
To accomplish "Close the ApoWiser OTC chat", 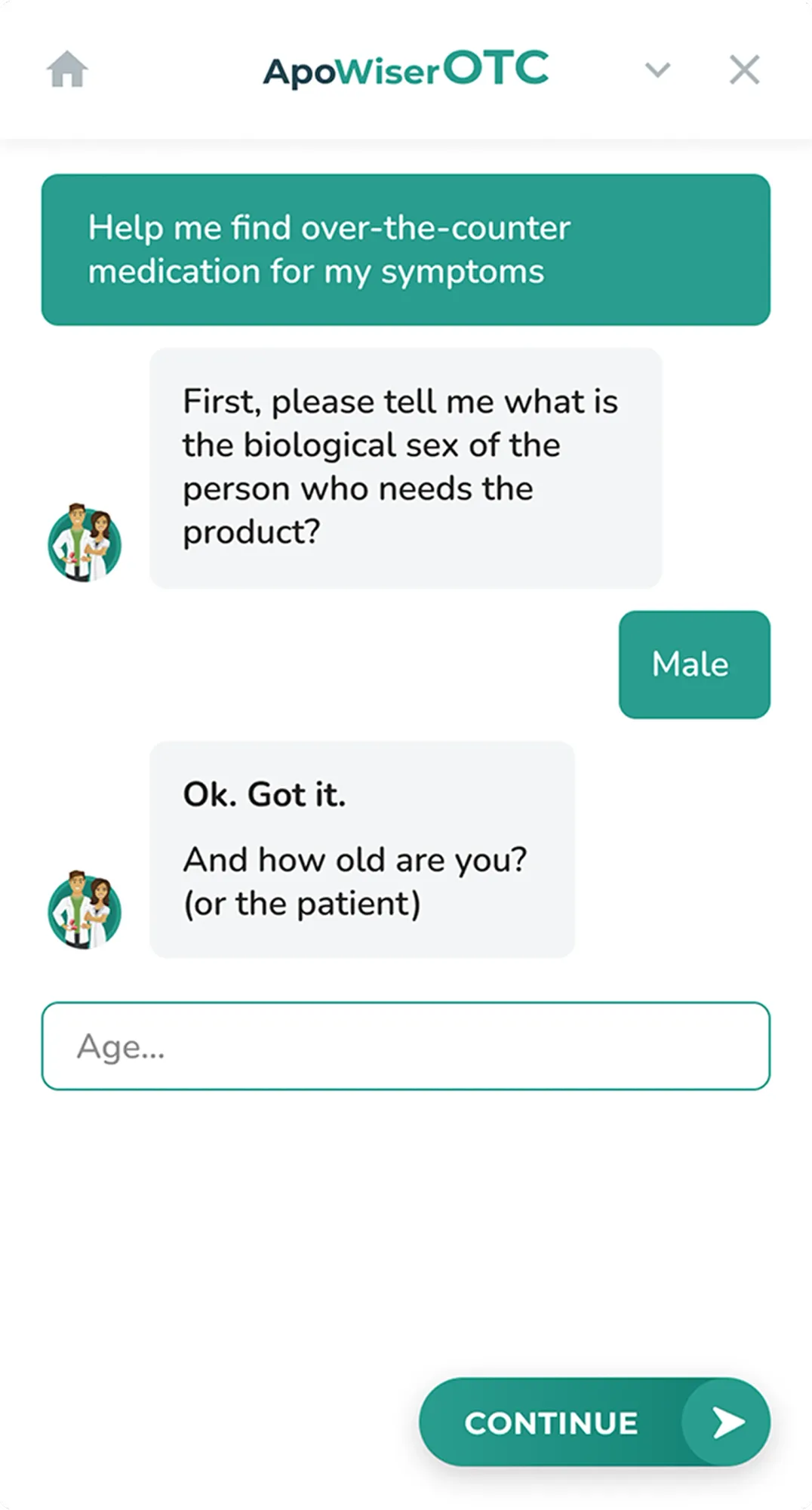I will [744, 70].
